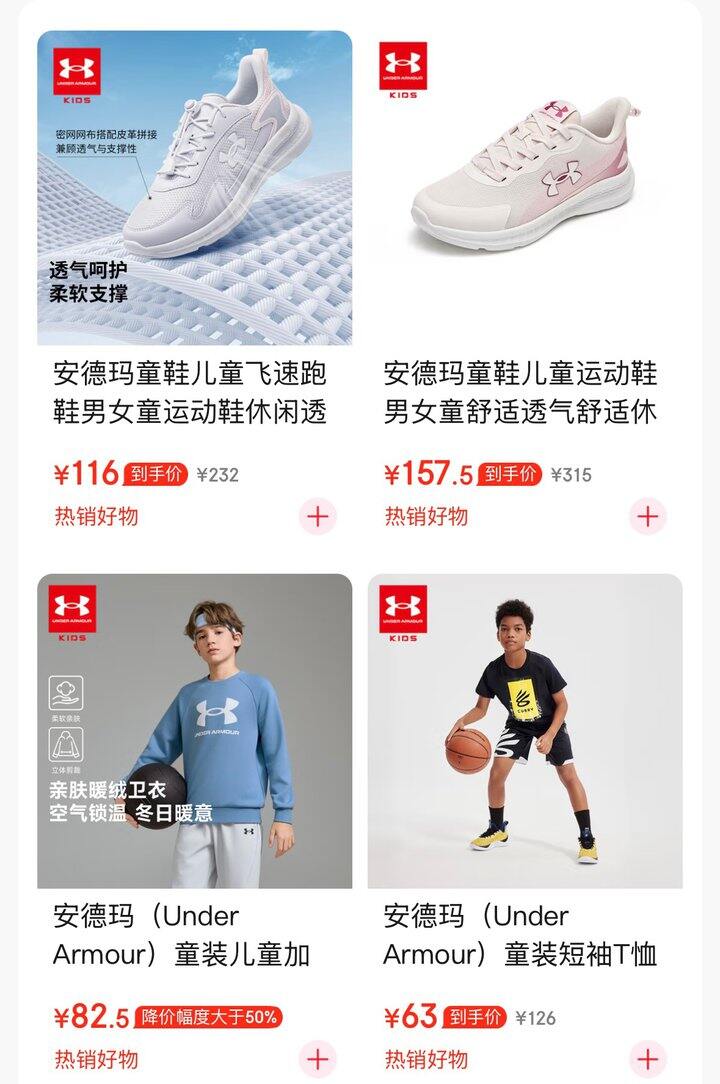The image size is (720, 1084).
Task: Open the ¥116 Under Armour running shoe card
Action: click(x=194, y=189)
